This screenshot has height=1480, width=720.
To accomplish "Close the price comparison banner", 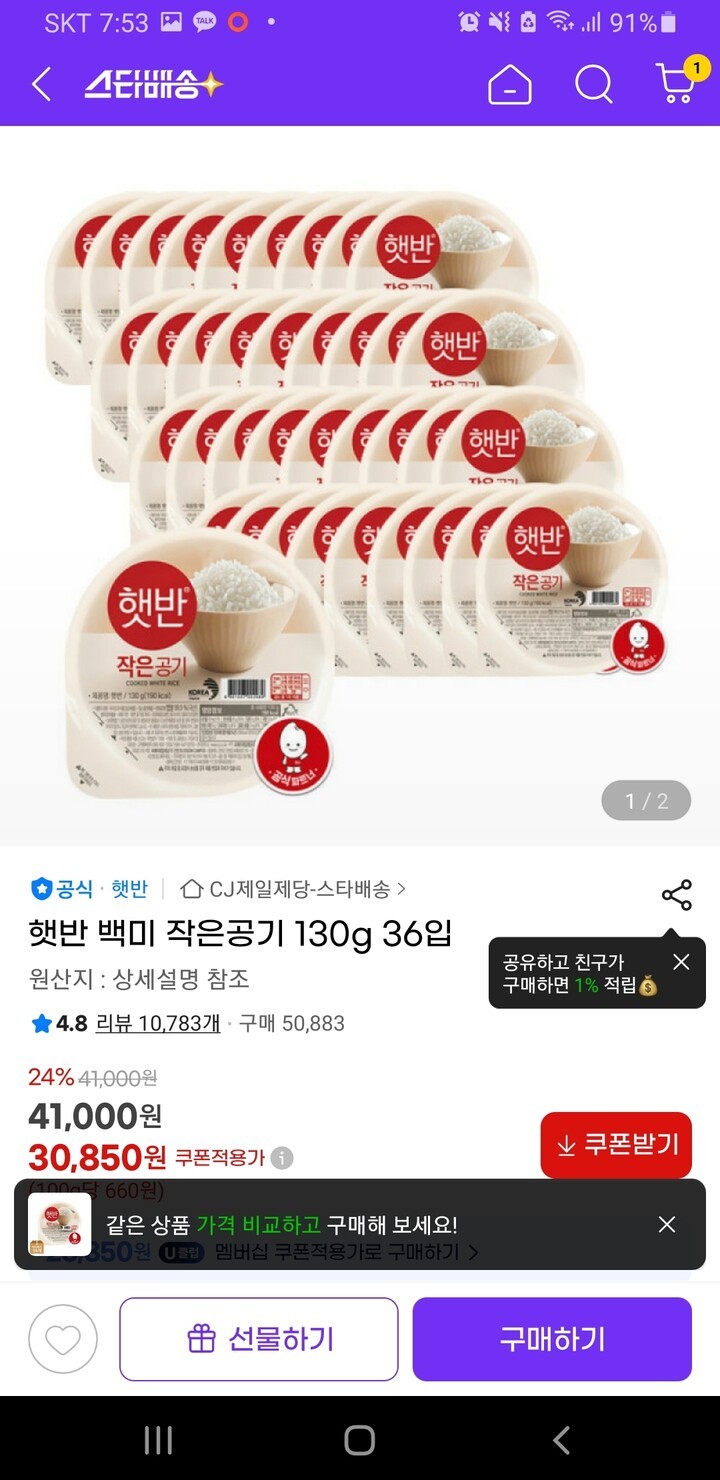I will click(667, 1224).
